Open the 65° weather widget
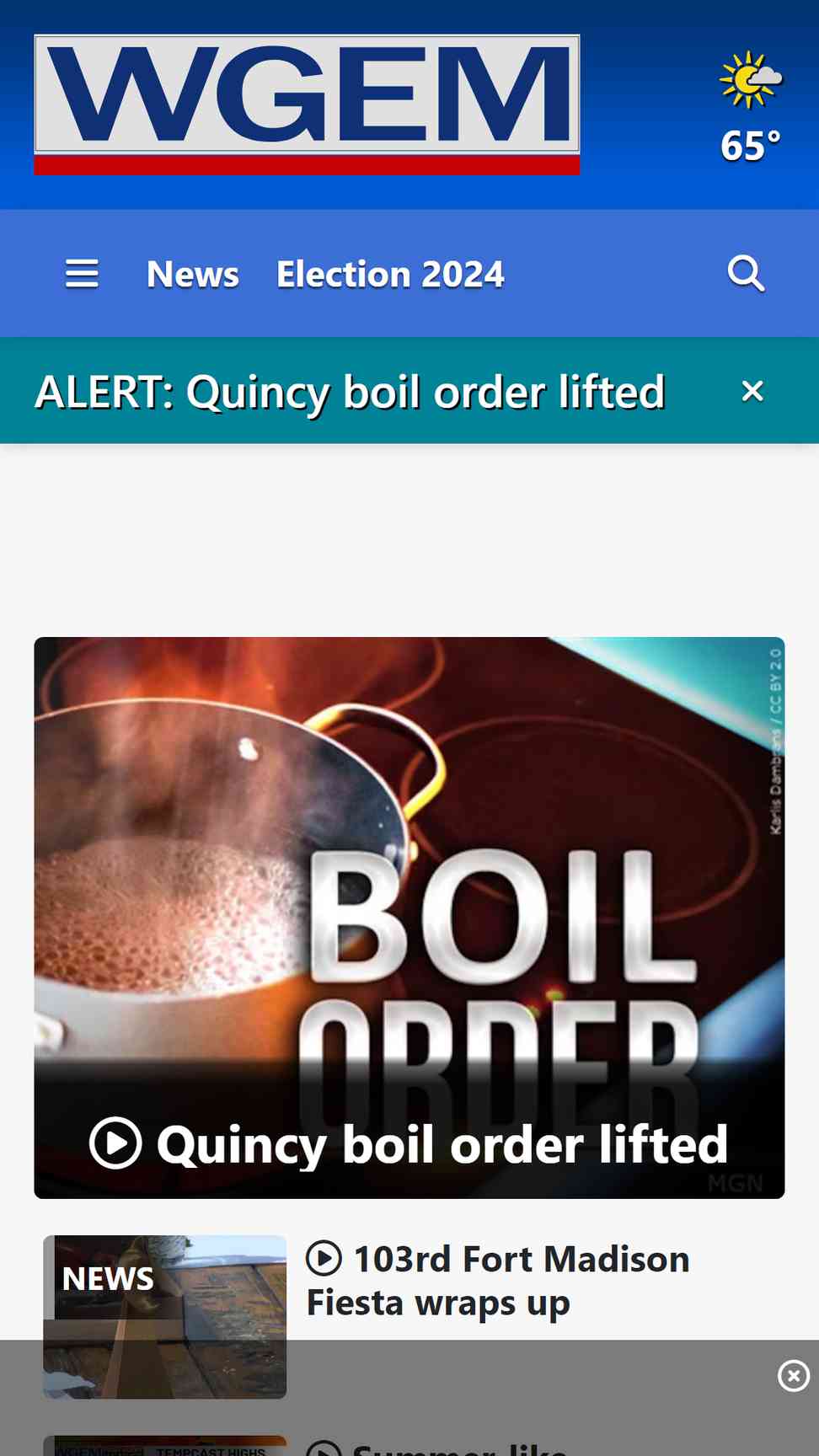Viewport: 819px width, 1456px height. pos(750,108)
